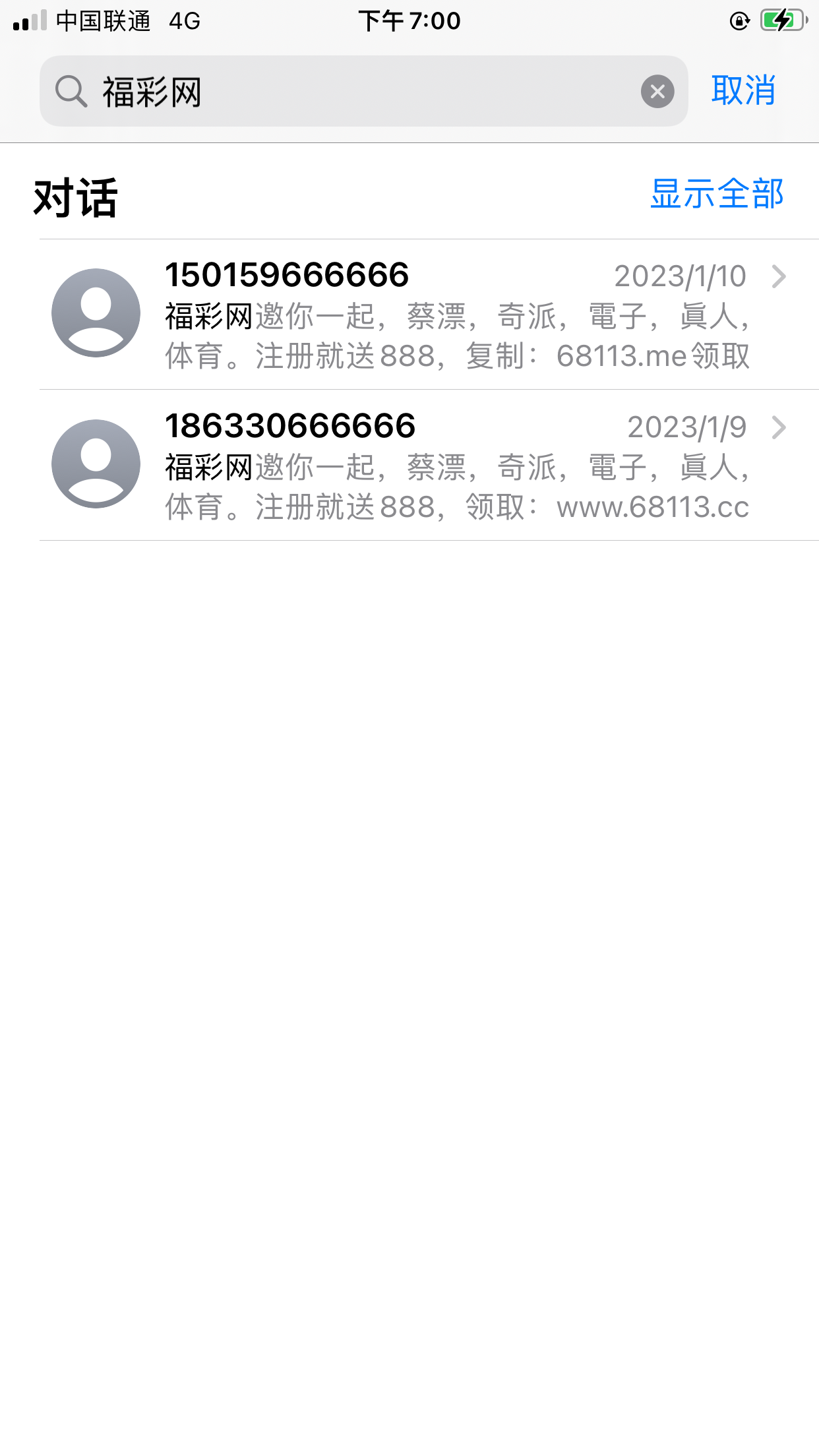This screenshot has width=819, height=1456.
Task: Open the conversation from 186330666666
Action: tap(429, 466)
